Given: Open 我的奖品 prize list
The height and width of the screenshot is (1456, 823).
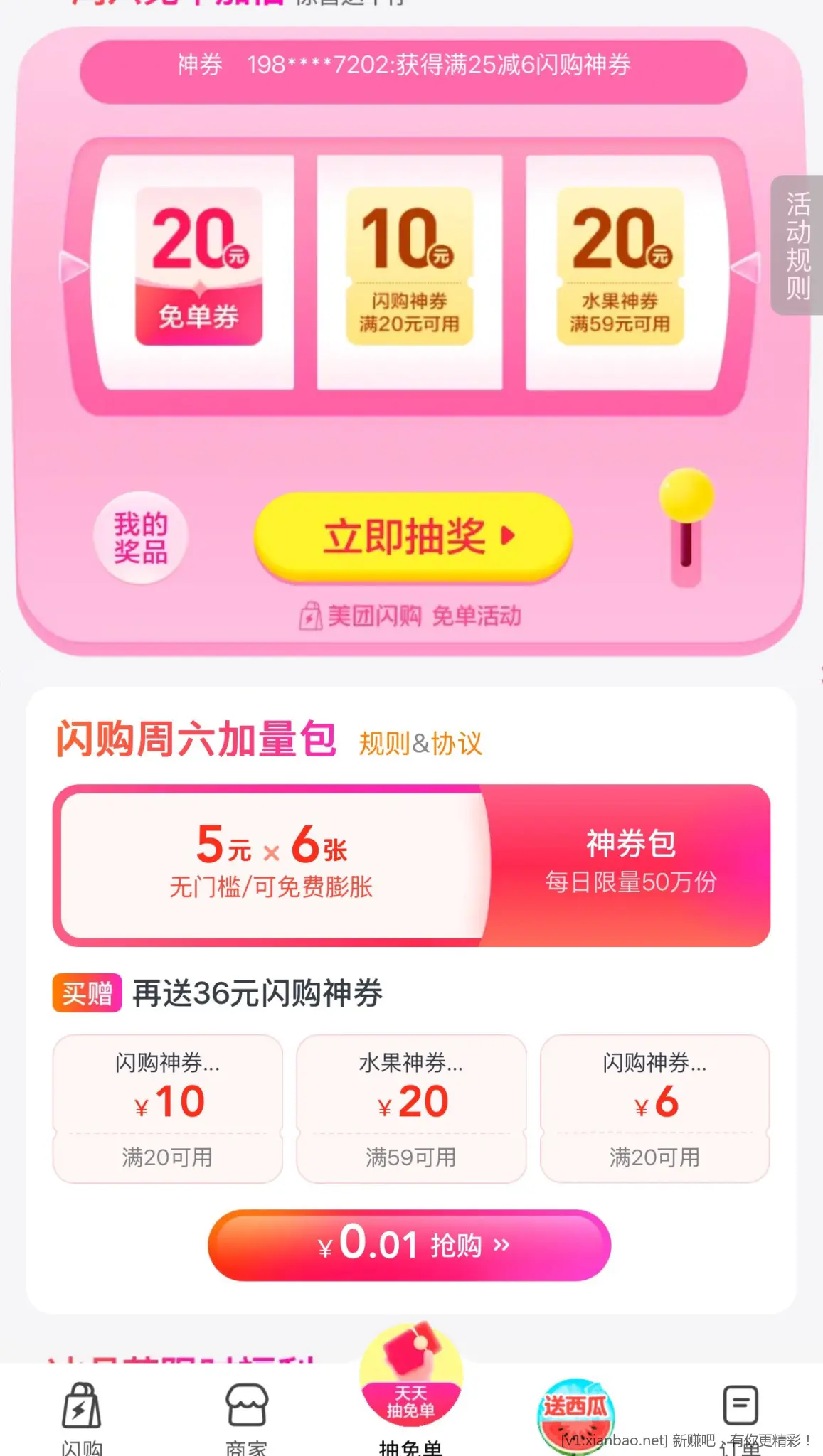Looking at the screenshot, I should point(140,537).
